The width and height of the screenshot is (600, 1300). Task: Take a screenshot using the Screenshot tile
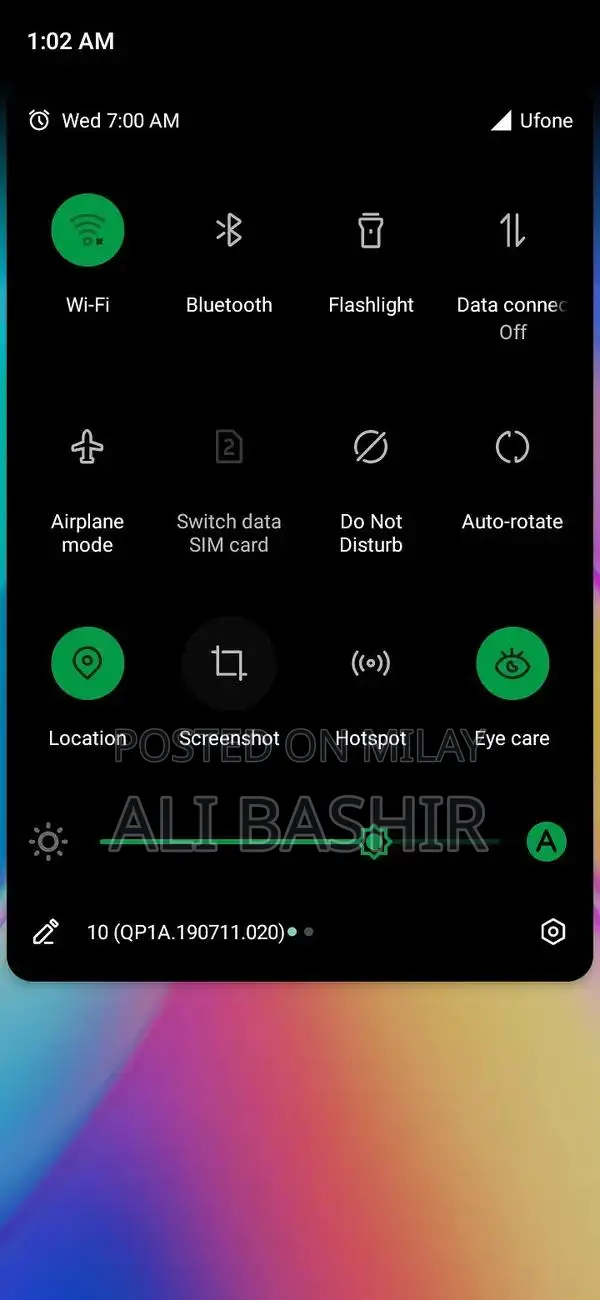pyautogui.click(x=229, y=663)
